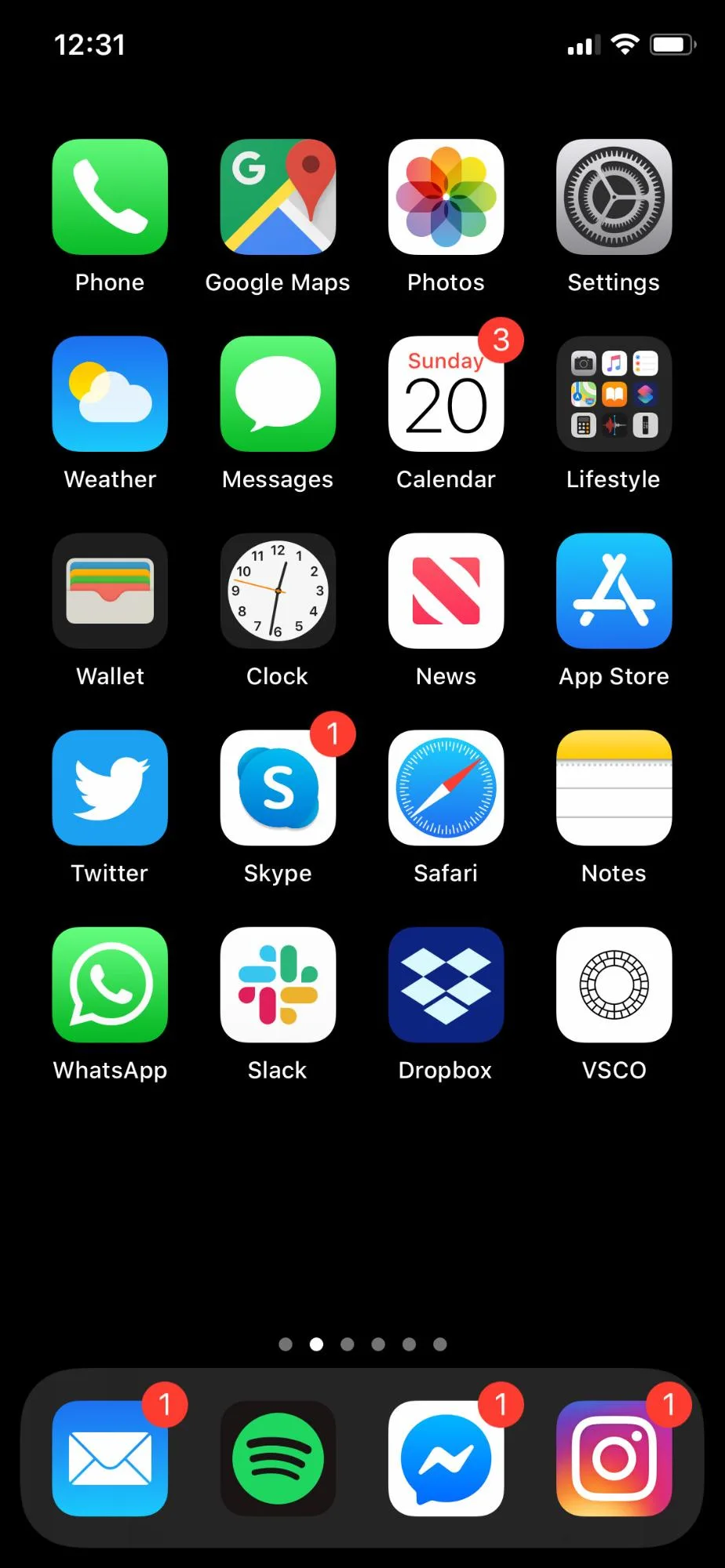Open the Clock app

click(x=278, y=591)
